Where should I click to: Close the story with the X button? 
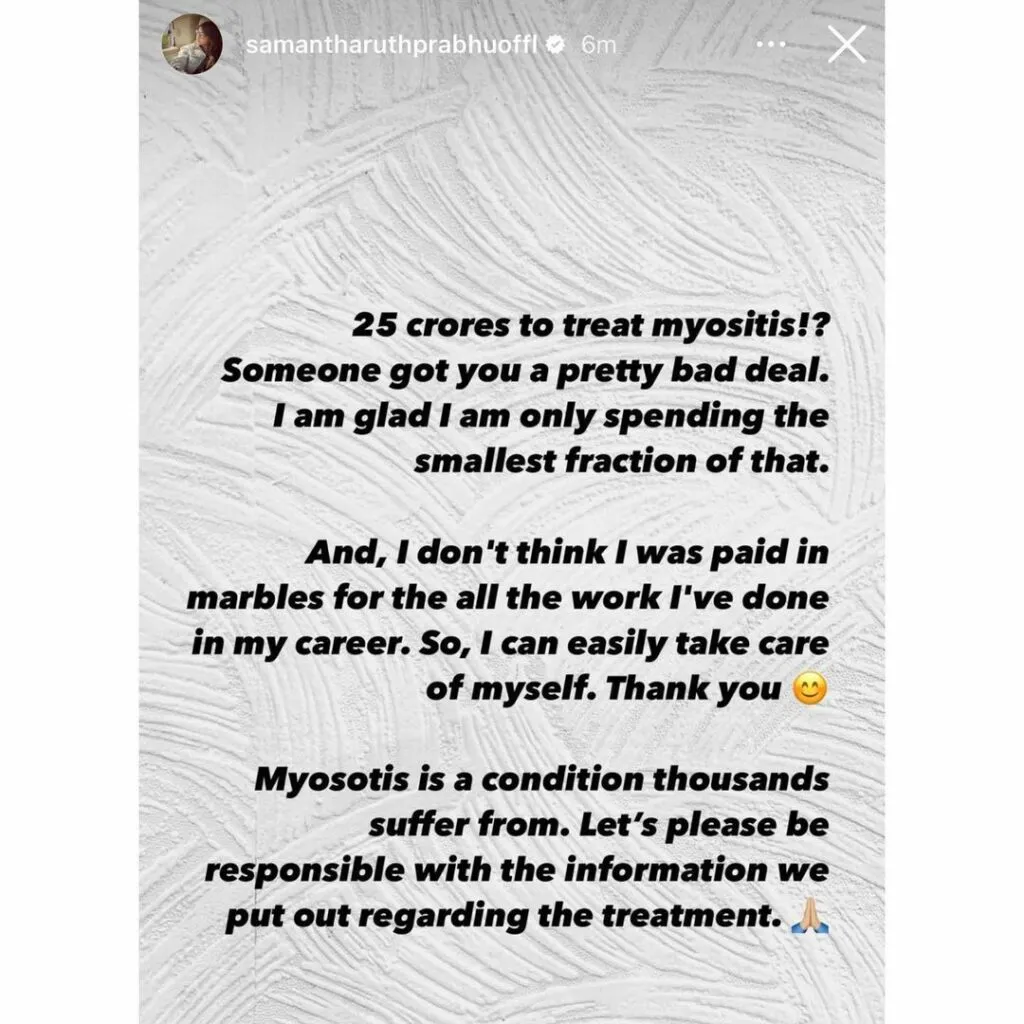(x=846, y=45)
